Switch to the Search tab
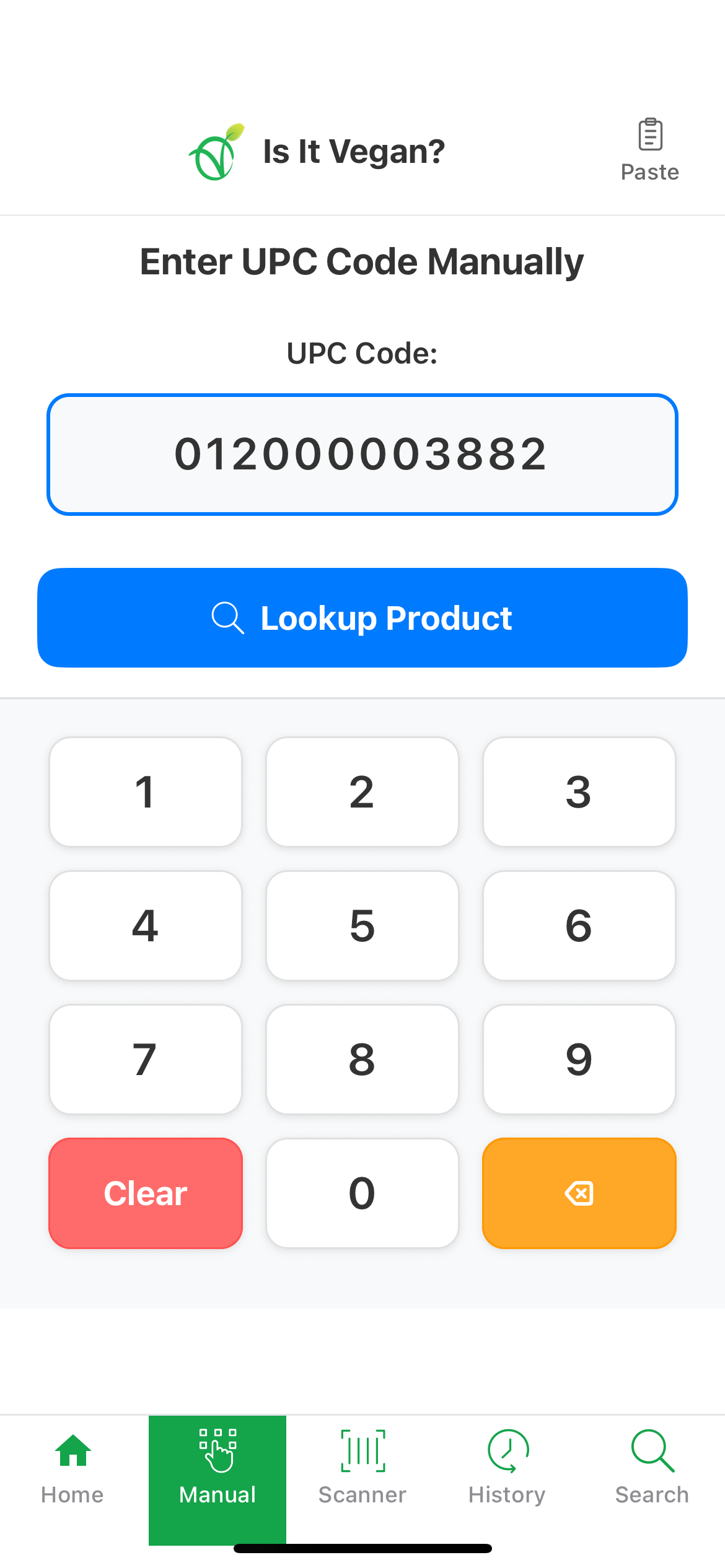Image resolution: width=725 pixels, height=1568 pixels. coord(652,1468)
